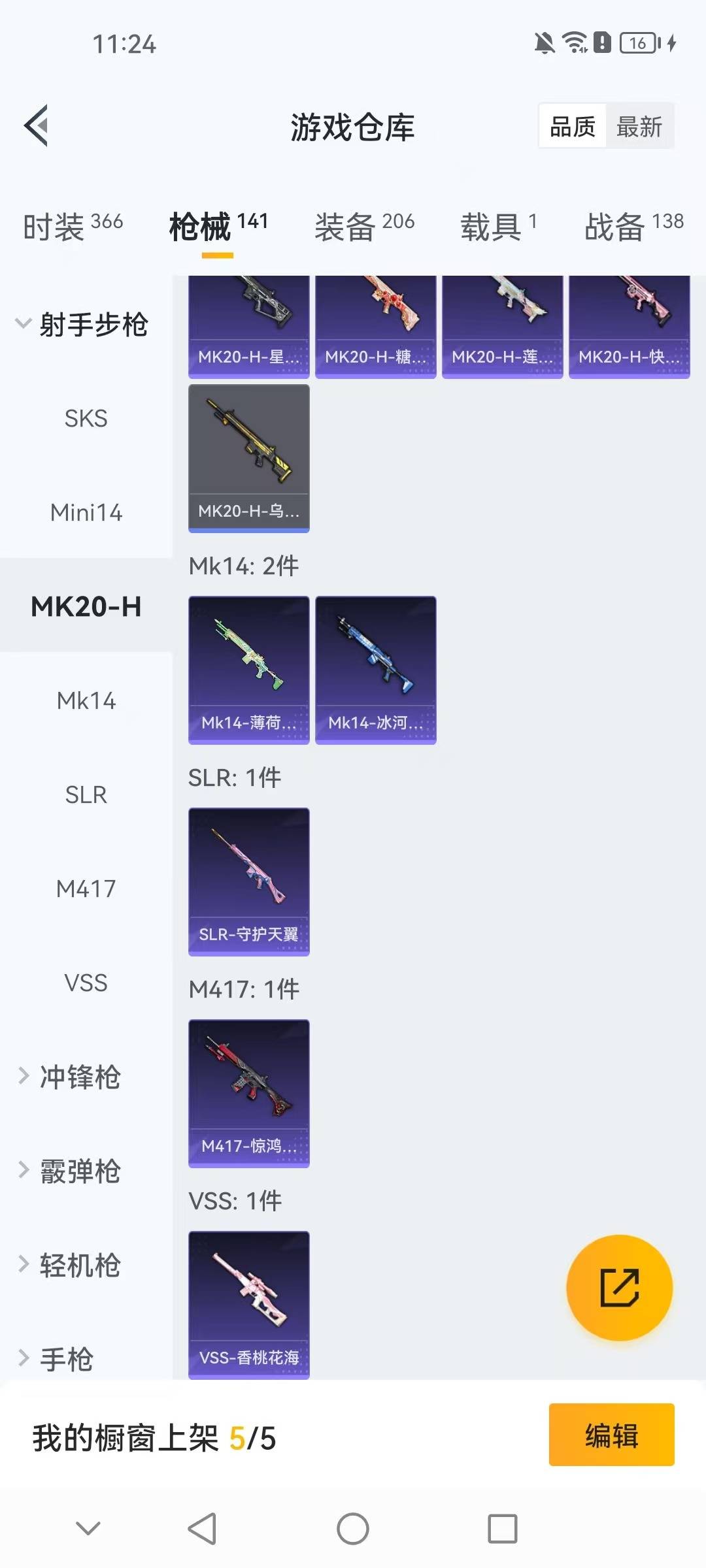Tap the home circle in the navigation bar
The image size is (706, 1568).
(x=352, y=1528)
